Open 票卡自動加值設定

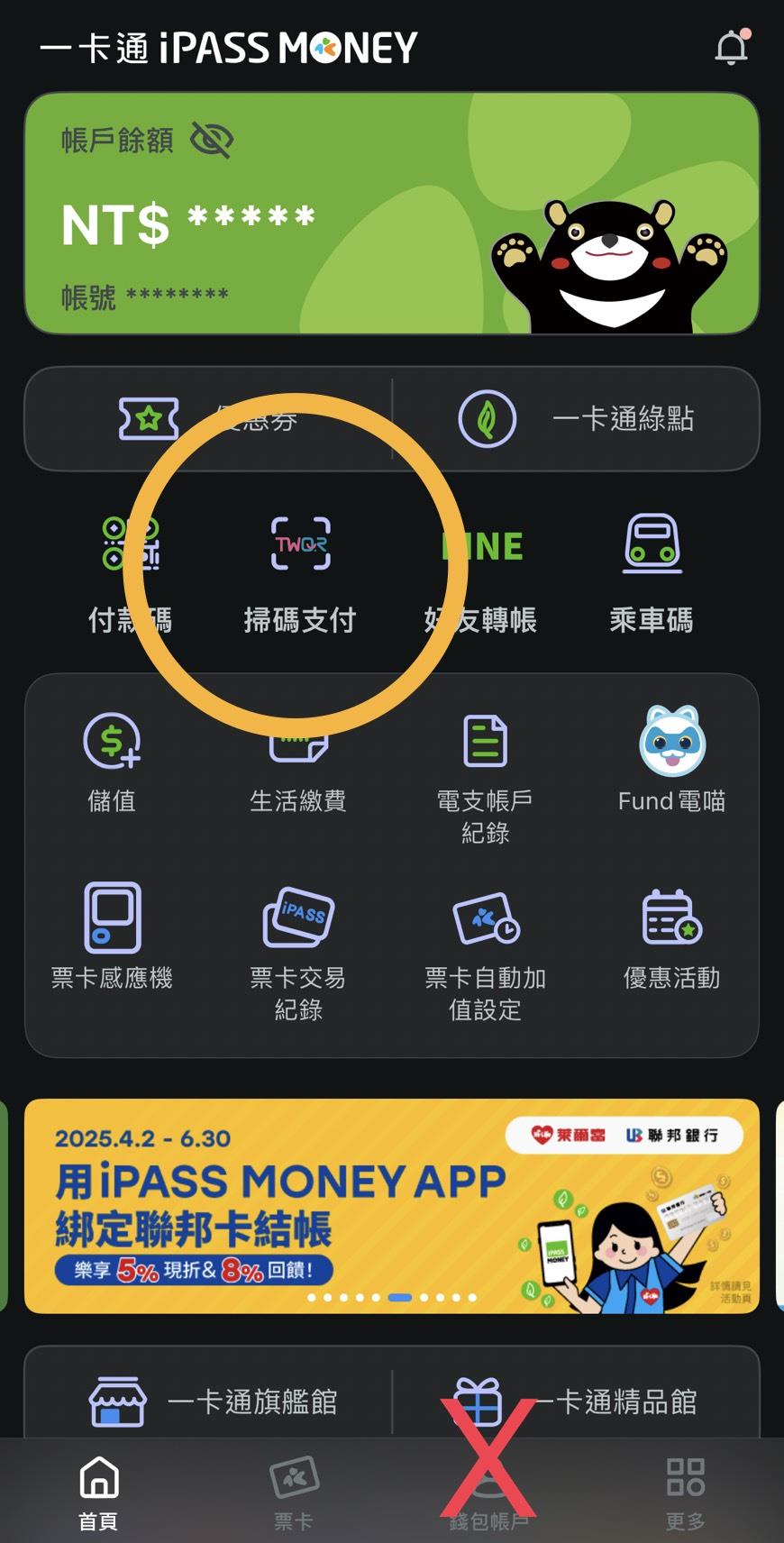tap(485, 951)
